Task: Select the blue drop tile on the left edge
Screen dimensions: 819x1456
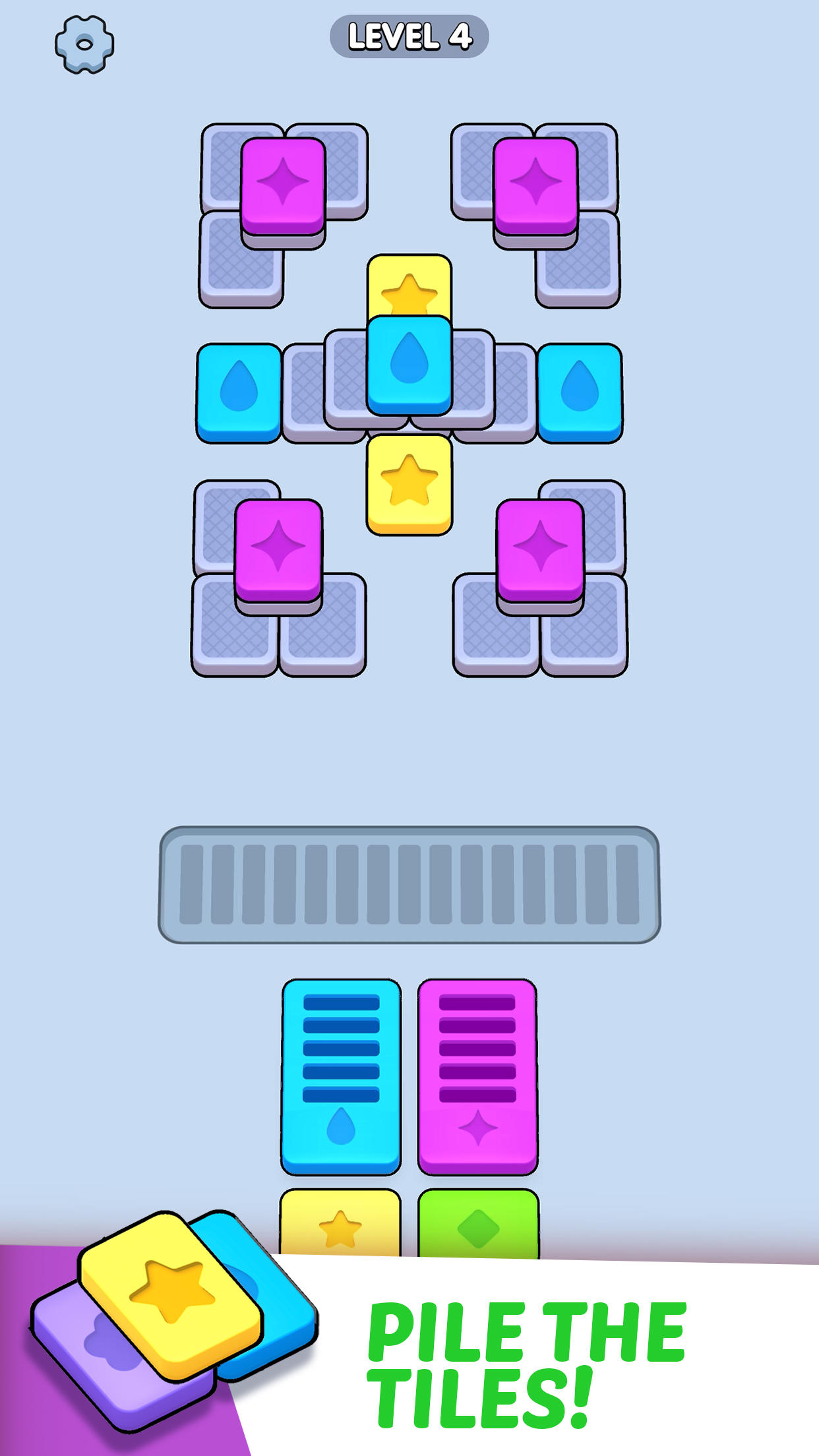Action: coord(239,392)
